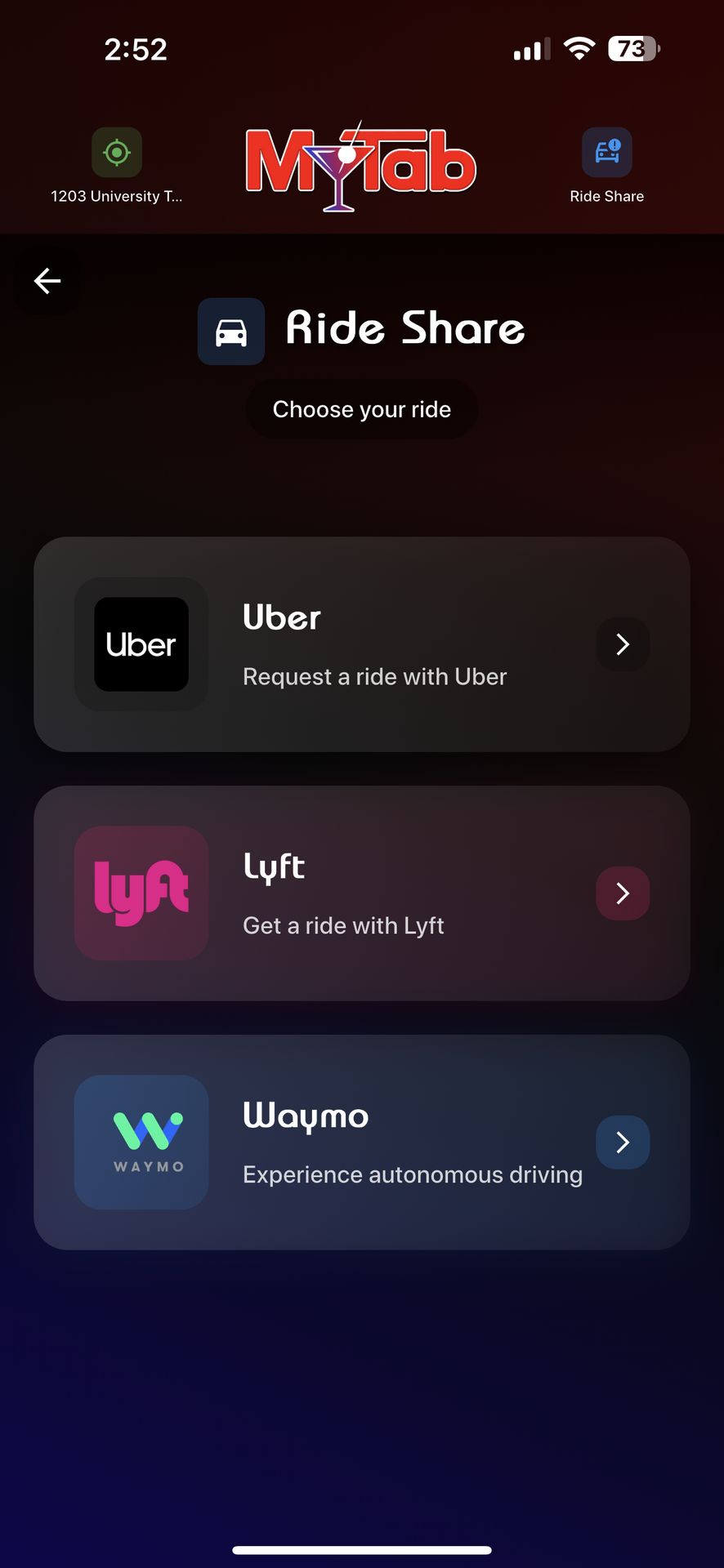The width and height of the screenshot is (724, 1568).
Task: Request a ride with Uber
Action: click(x=361, y=644)
